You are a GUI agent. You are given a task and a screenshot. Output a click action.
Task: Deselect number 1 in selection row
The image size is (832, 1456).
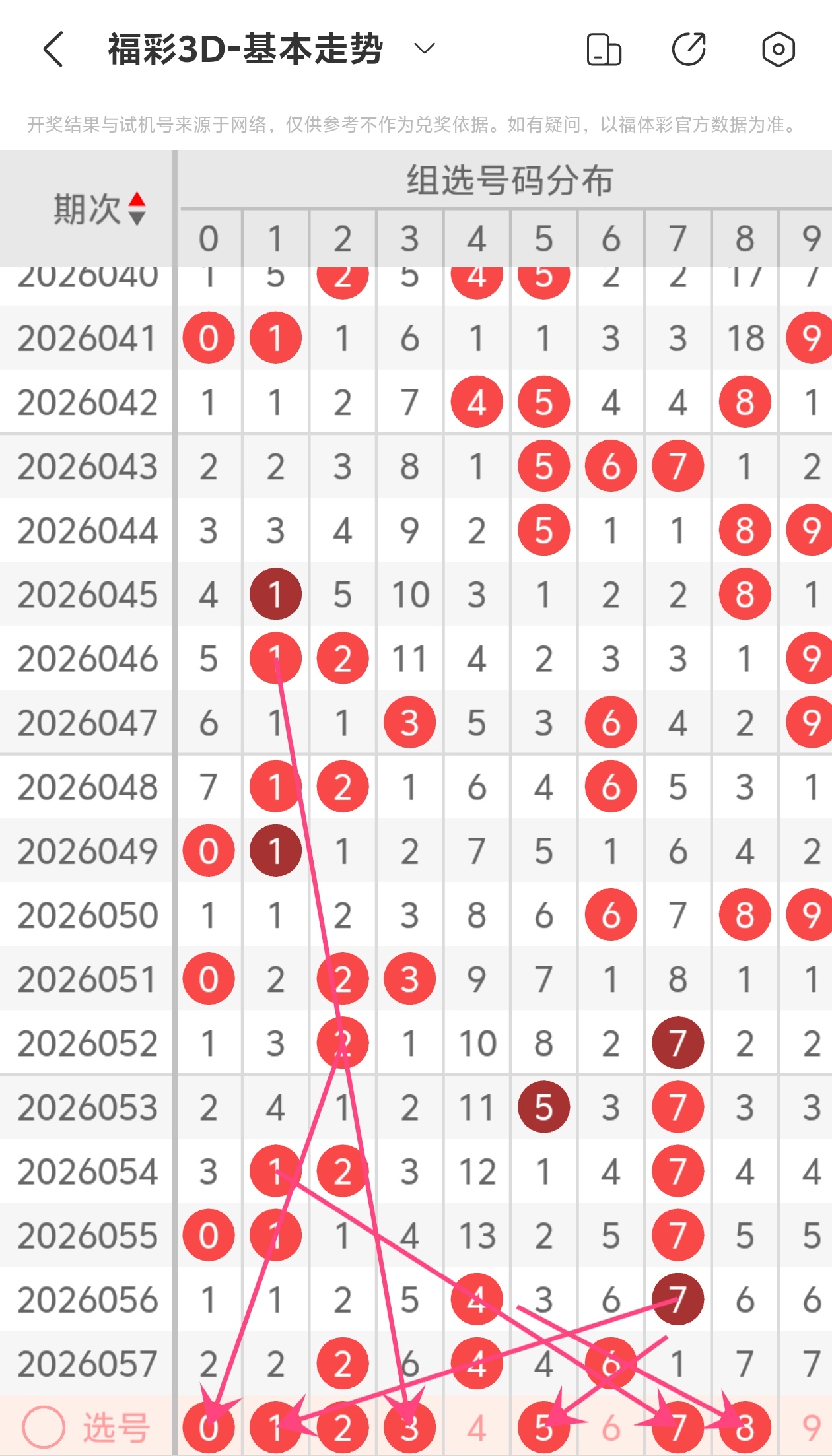(x=275, y=1428)
